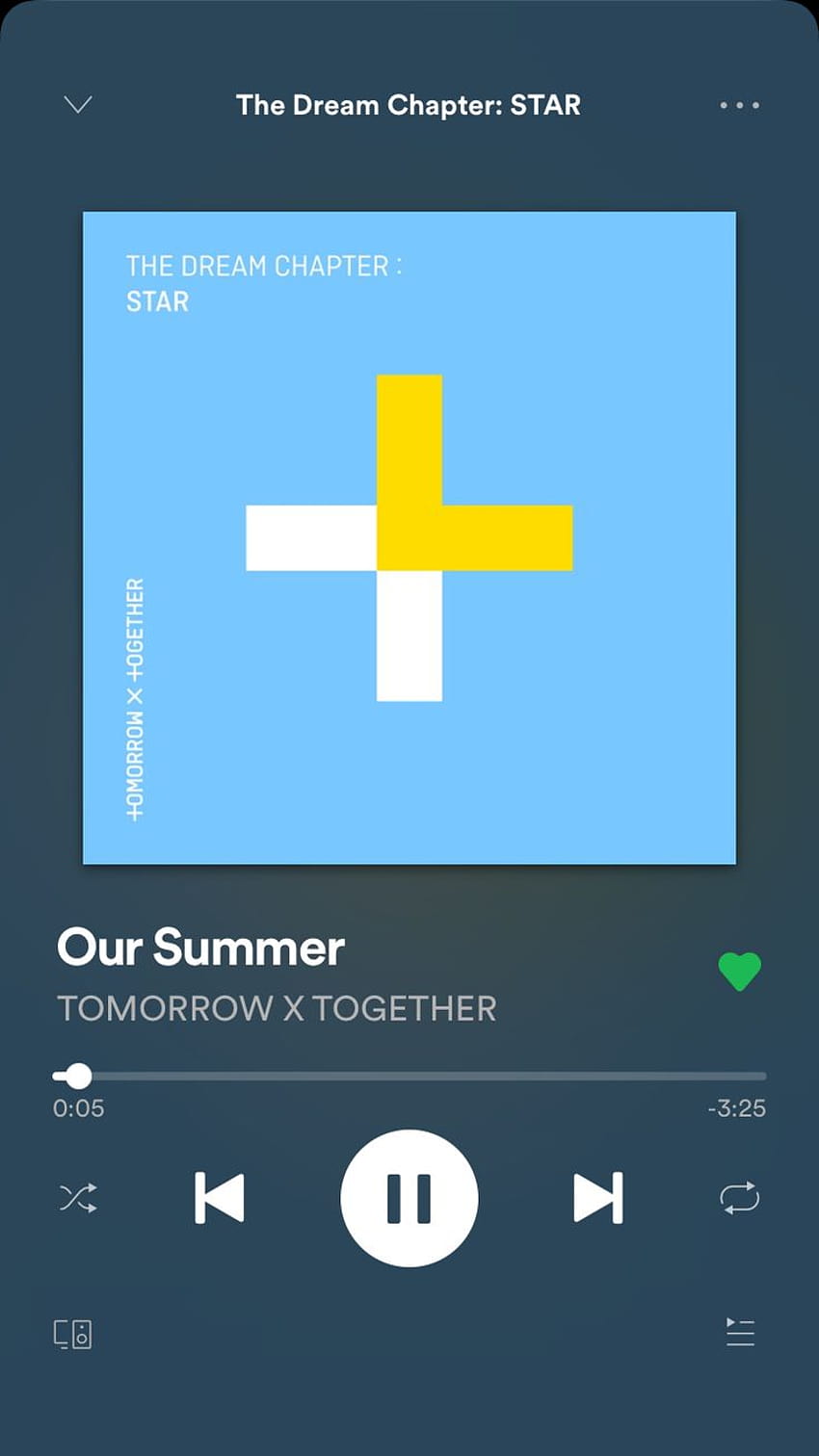The height and width of the screenshot is (1456, 819).
Task: Tap the song progress bar to seek
Action: click(x=409, y=1076)
